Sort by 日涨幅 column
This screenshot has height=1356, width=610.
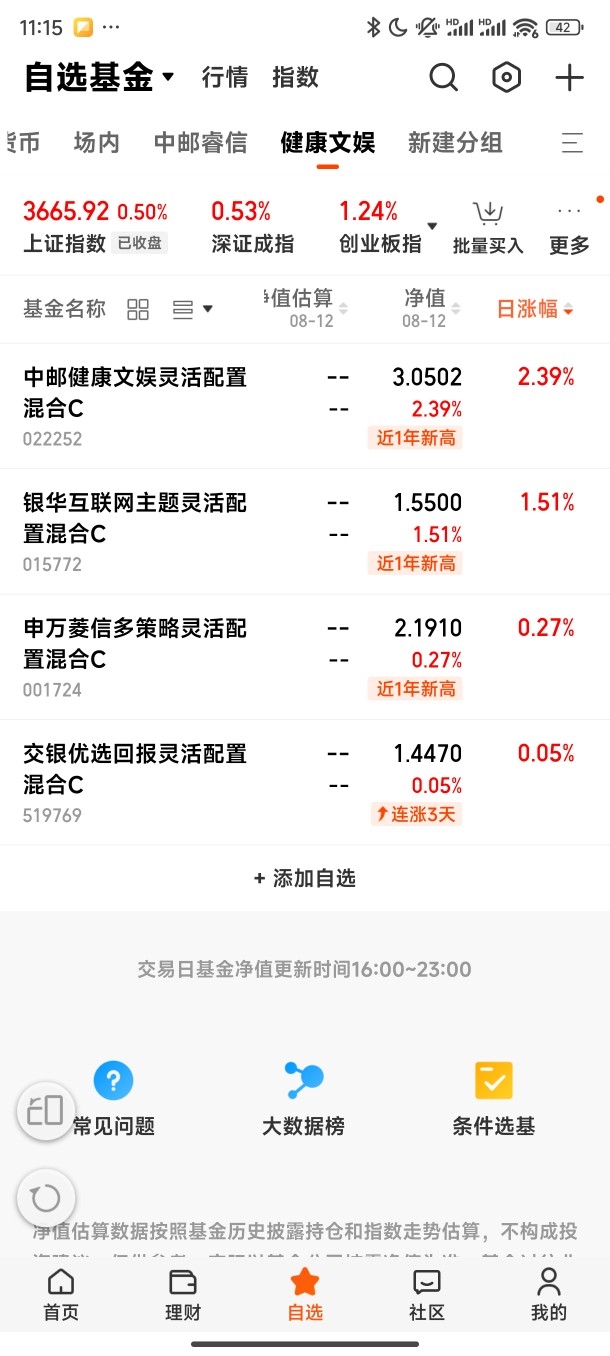coord(535,309)
